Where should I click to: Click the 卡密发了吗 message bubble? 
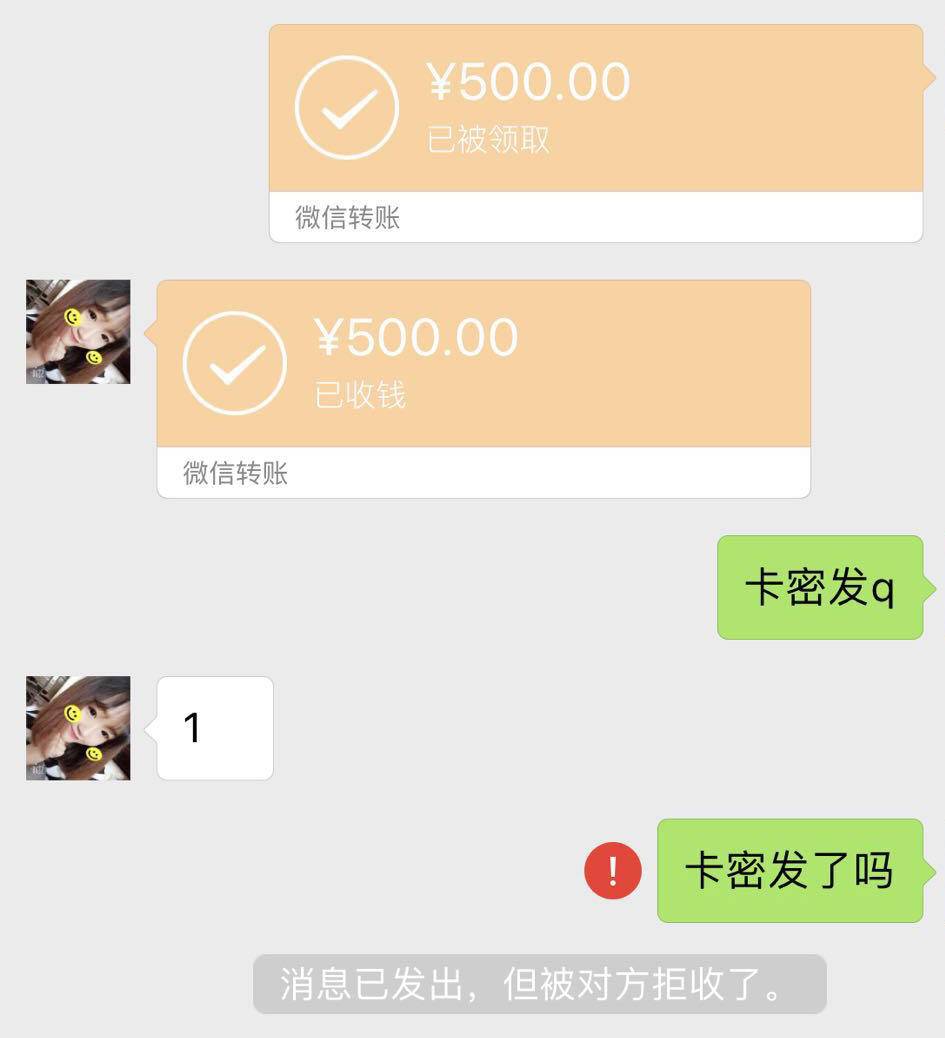click(x=789, y=872)
